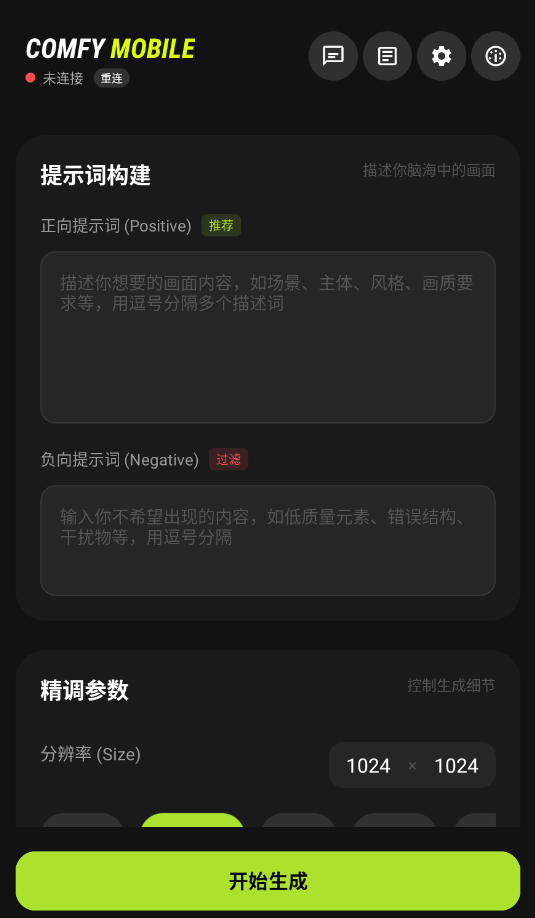Tap the 开始生成 button
Image resolution: width=535 pixels, height=918 pixels.
(268, 881)
